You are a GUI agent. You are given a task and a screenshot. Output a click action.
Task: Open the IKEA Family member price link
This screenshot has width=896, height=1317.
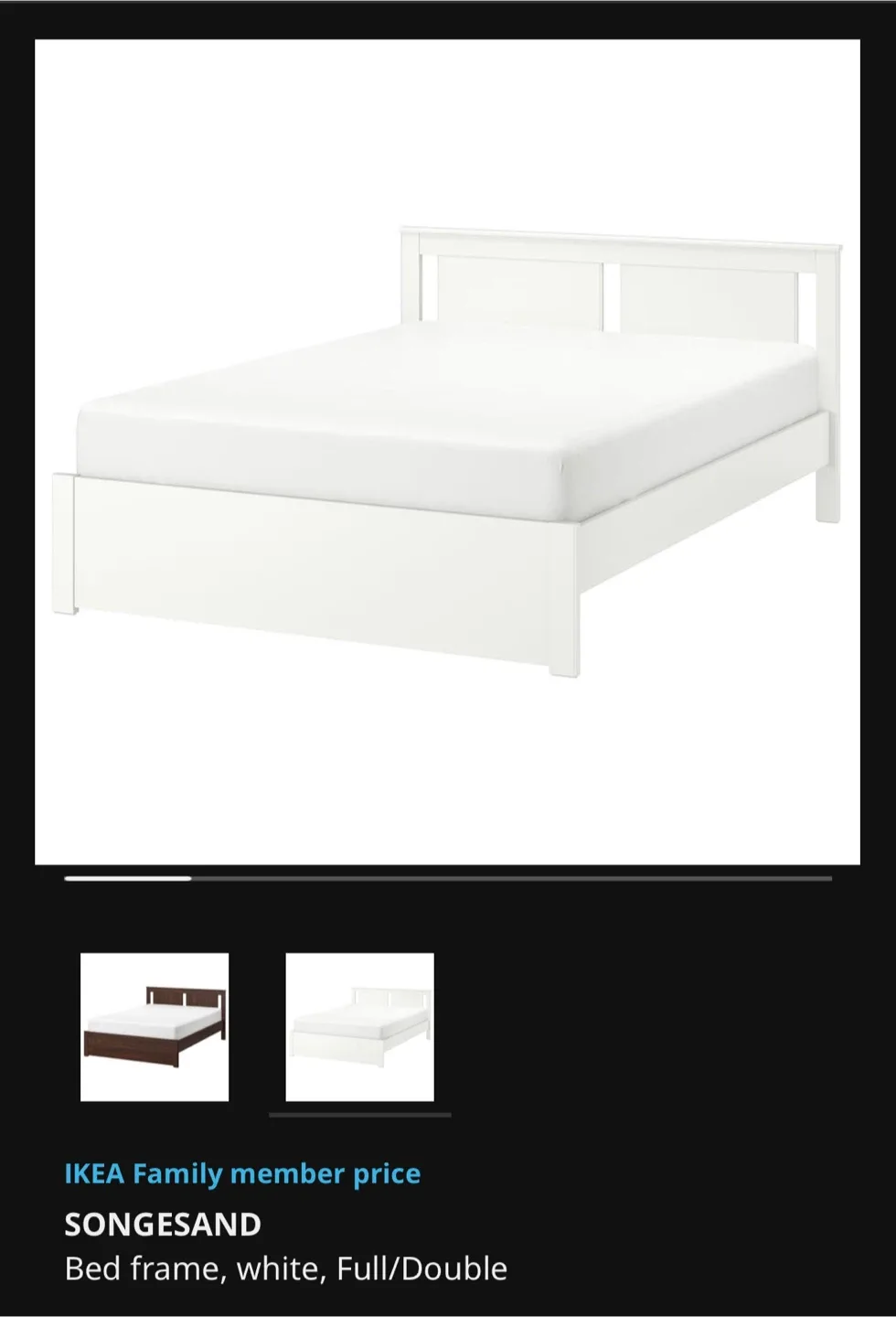point(242,1173)
